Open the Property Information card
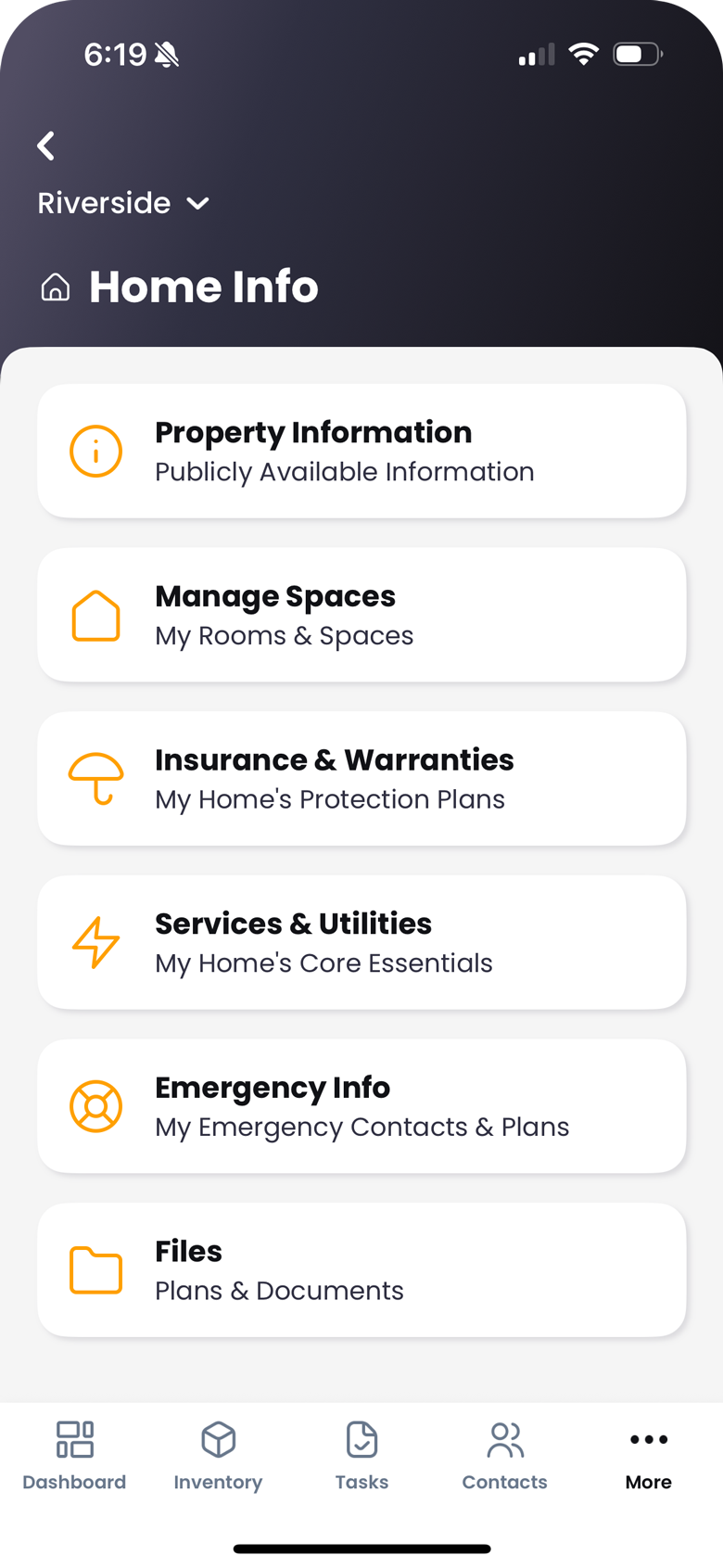 coord(361,452)
